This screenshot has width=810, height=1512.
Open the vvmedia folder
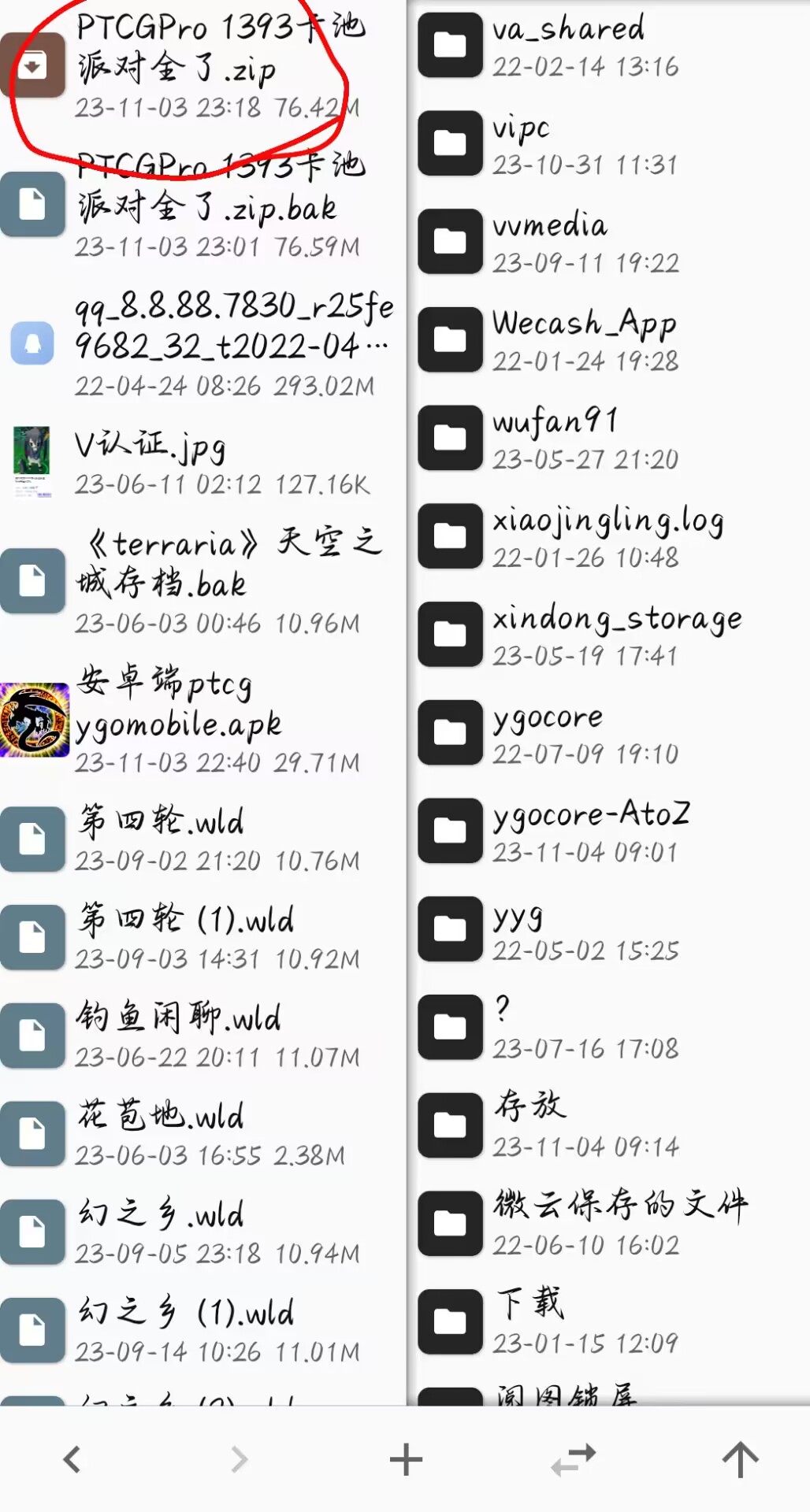[x=608, y=242]
